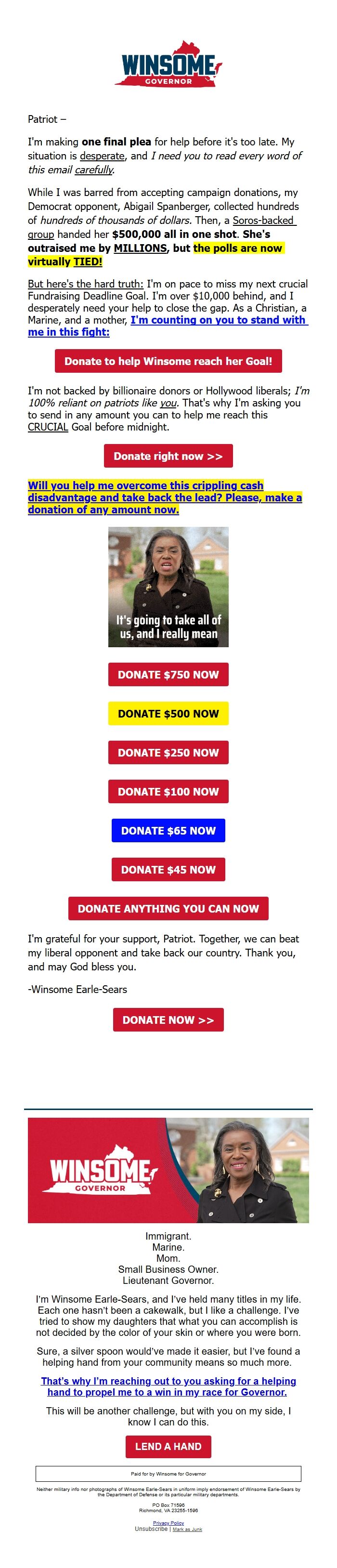Tap "Donate to help Winsome reach her Goal!"
The height and width of the screenshot is (1568, 337).
[x=168, y=361]
